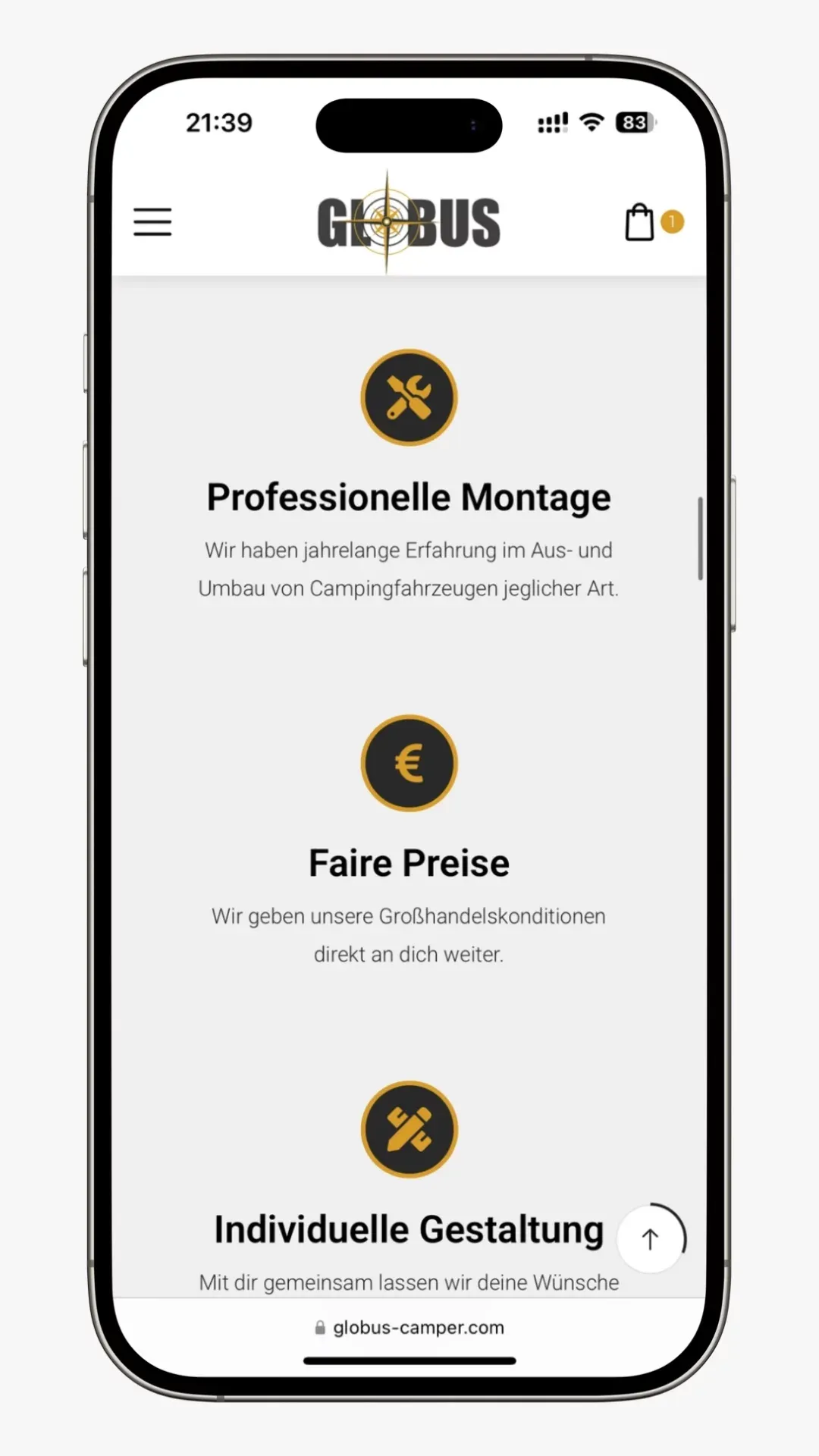Open the hamburger navigation menu

[152, 222]
